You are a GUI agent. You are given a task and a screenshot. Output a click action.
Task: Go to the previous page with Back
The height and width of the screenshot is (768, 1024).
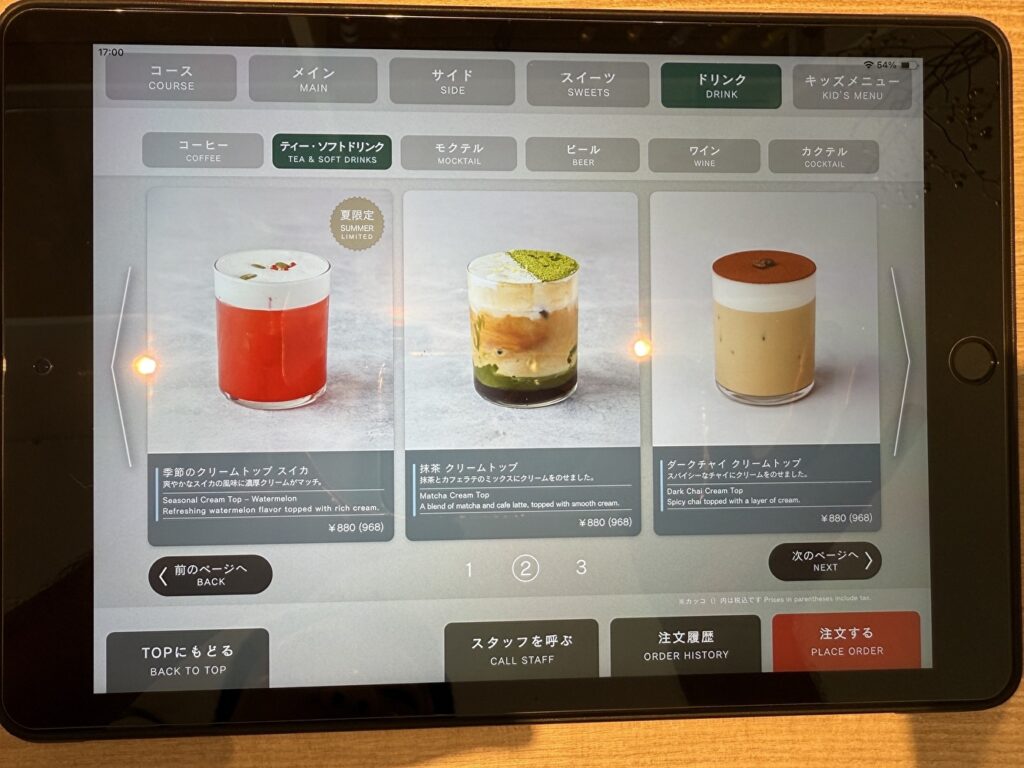(x=210, y=575)
